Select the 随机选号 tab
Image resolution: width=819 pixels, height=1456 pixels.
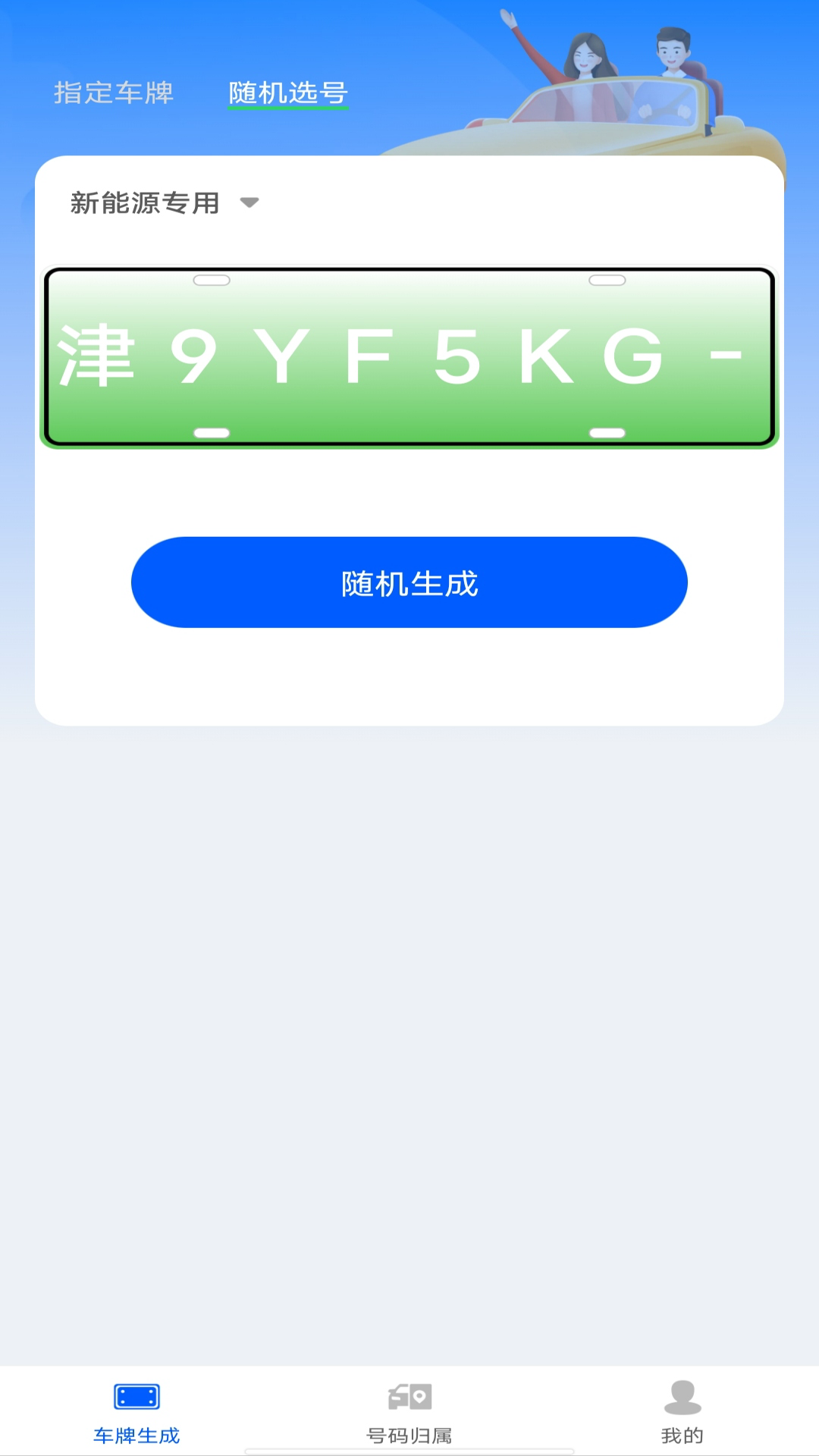(x=288, y=93)
